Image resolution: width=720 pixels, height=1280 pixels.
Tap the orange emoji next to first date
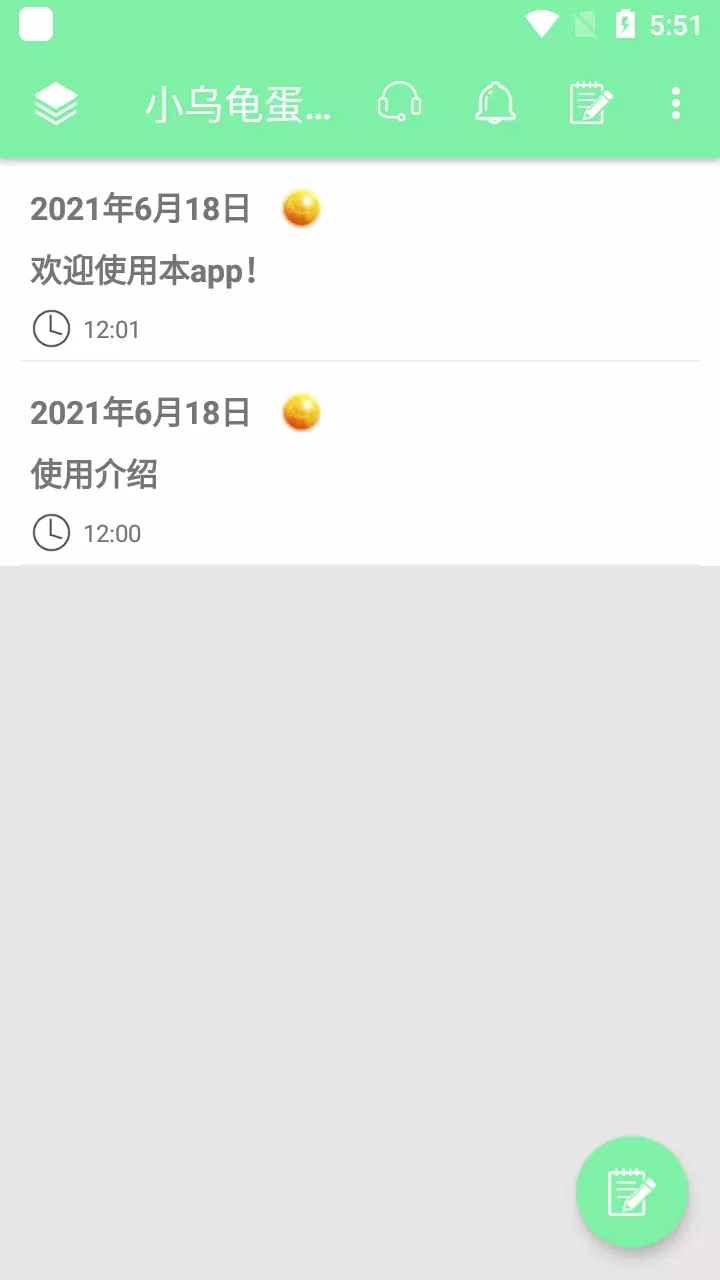coord(299,209)
